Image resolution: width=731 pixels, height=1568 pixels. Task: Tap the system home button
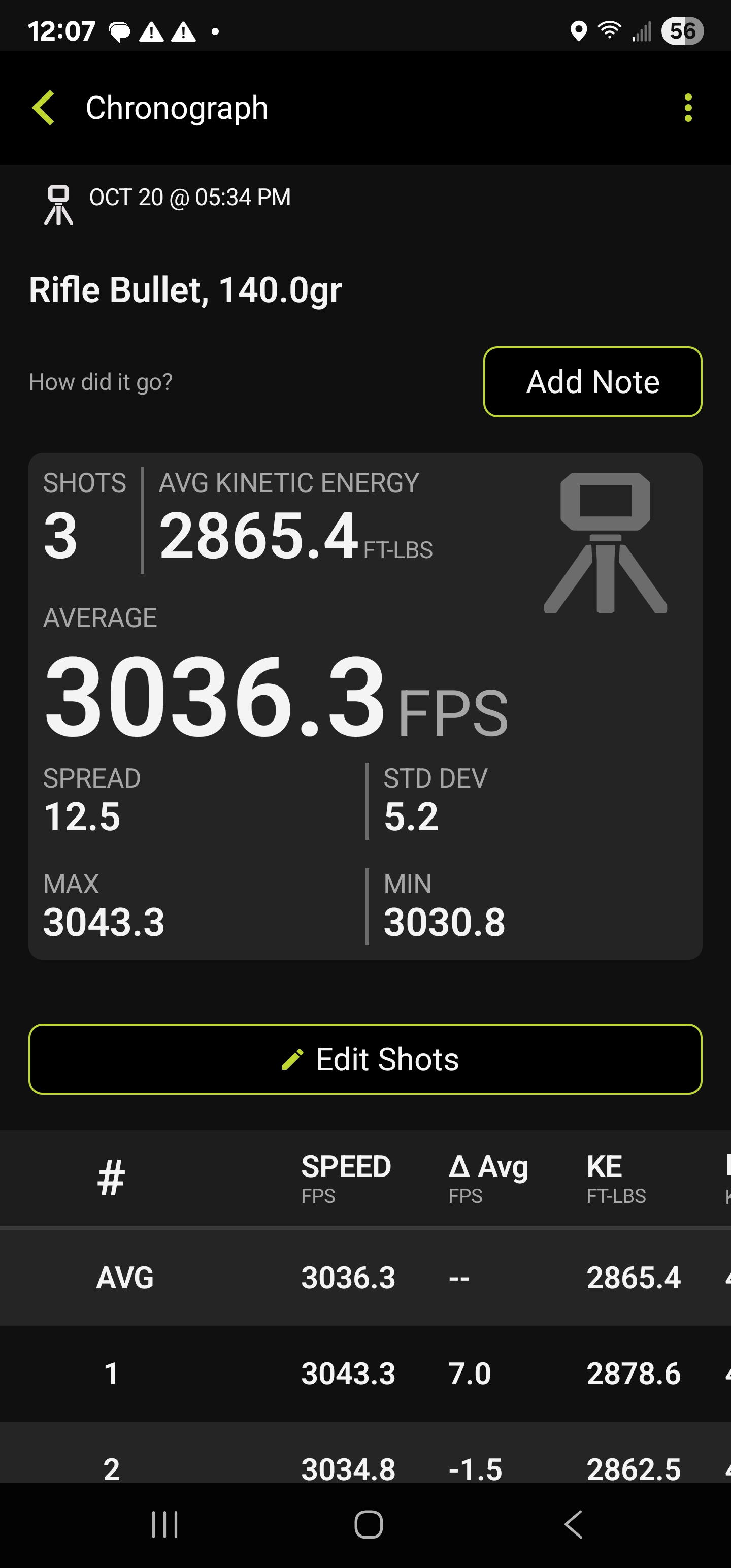tap(368, 1525)
